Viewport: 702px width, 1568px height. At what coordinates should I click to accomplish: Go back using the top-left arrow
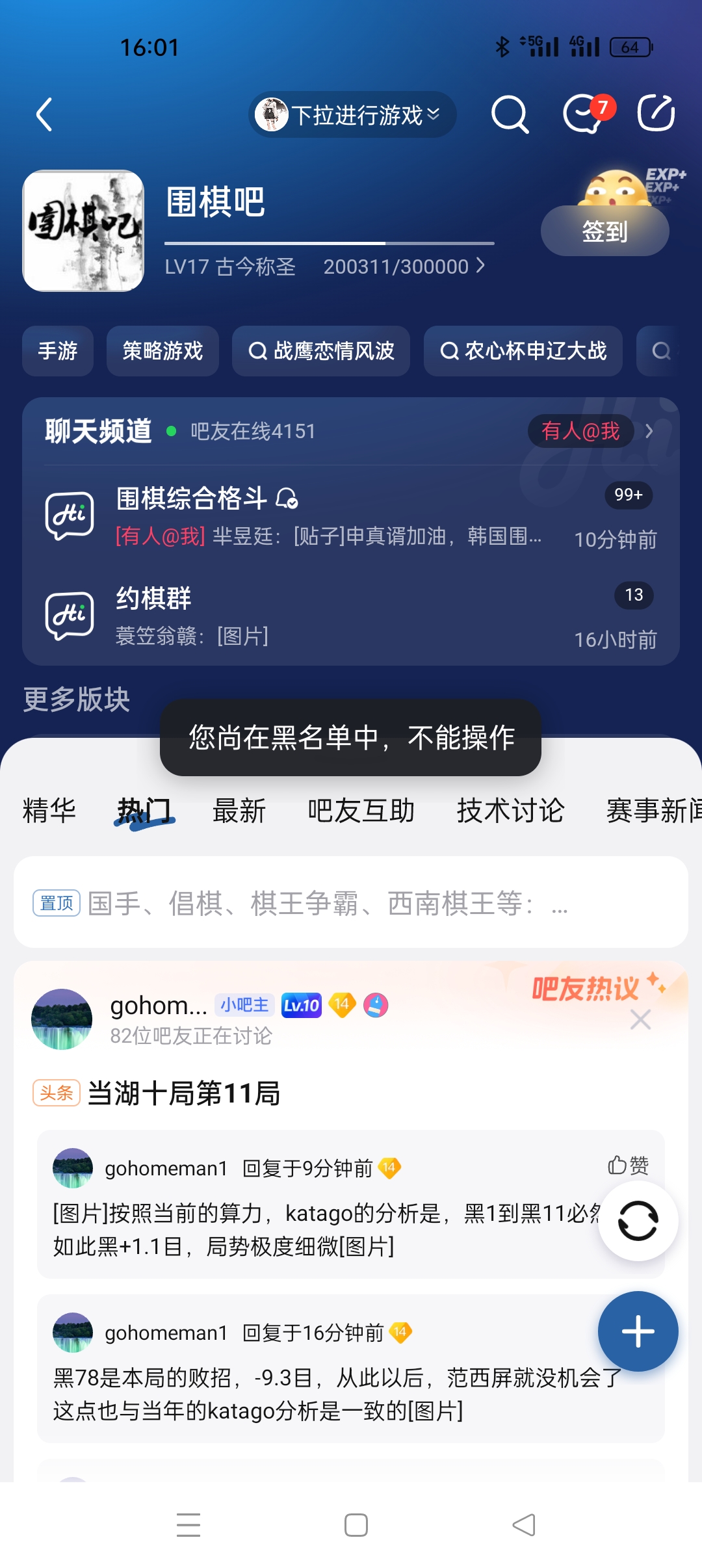click(x=44, y=115)
